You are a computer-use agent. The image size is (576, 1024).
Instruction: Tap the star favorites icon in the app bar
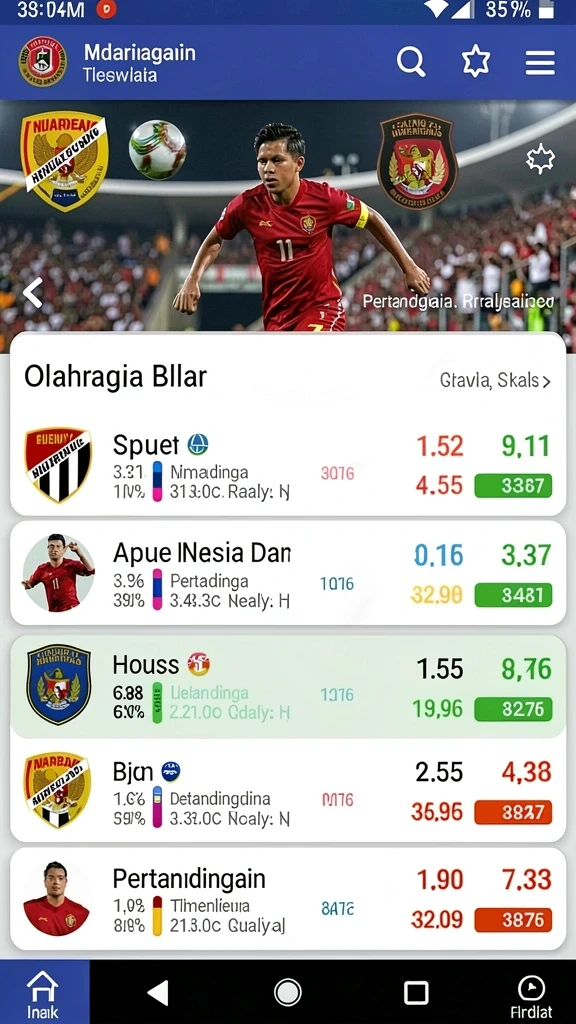point(475,63)
